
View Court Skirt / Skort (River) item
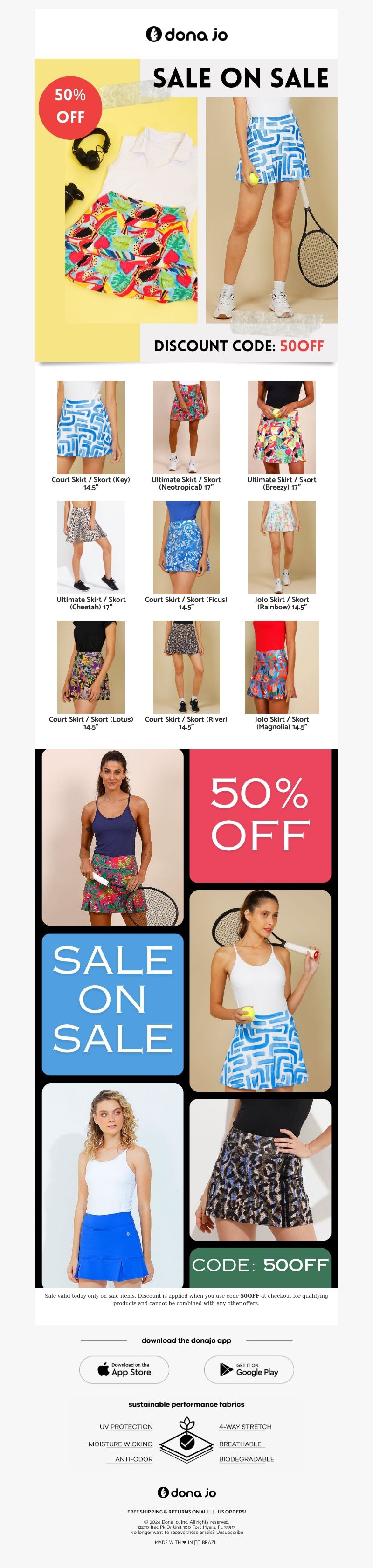[186, 667]
